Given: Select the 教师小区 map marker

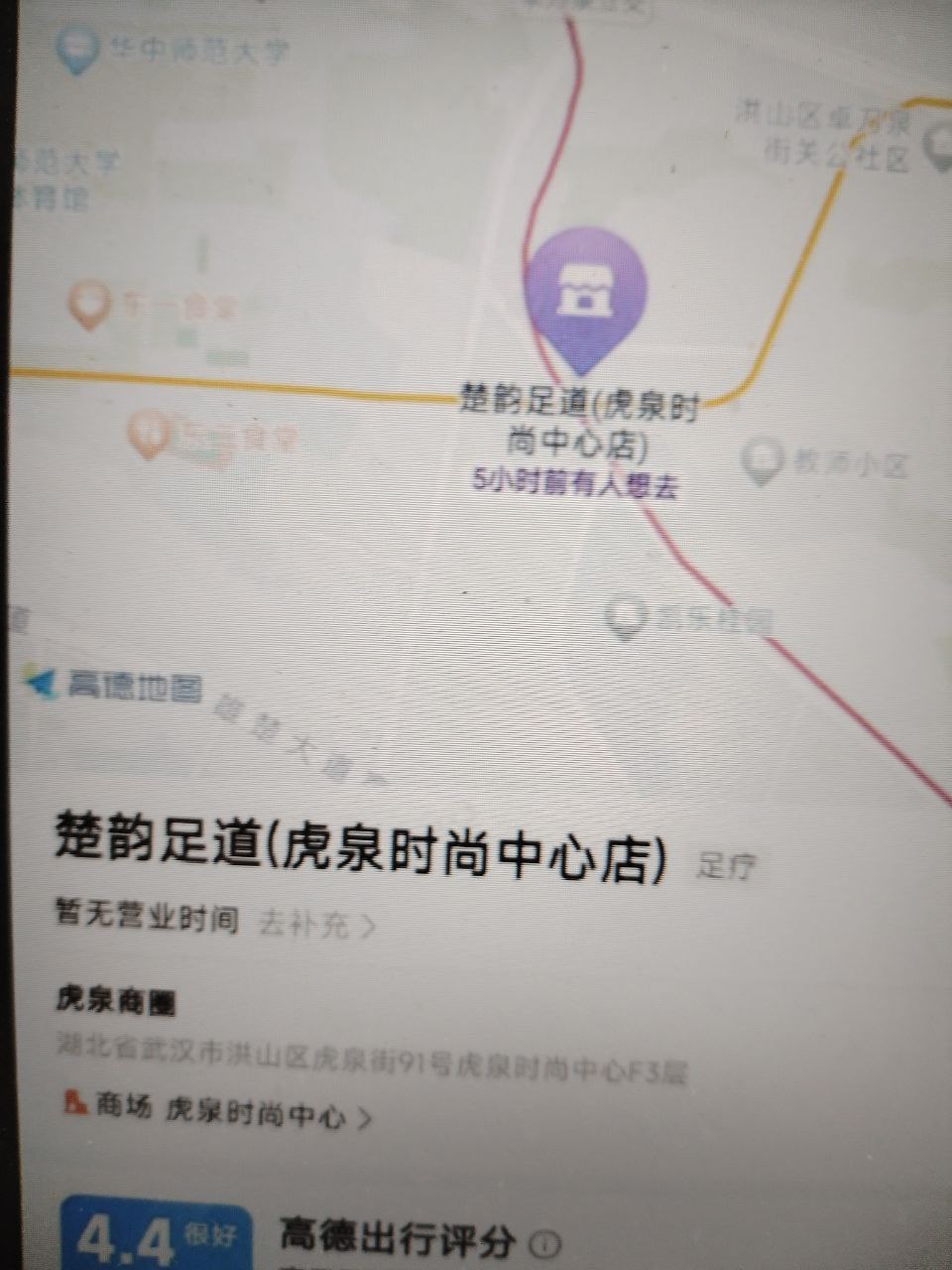Looking at the screenshot, I should 762,462.
